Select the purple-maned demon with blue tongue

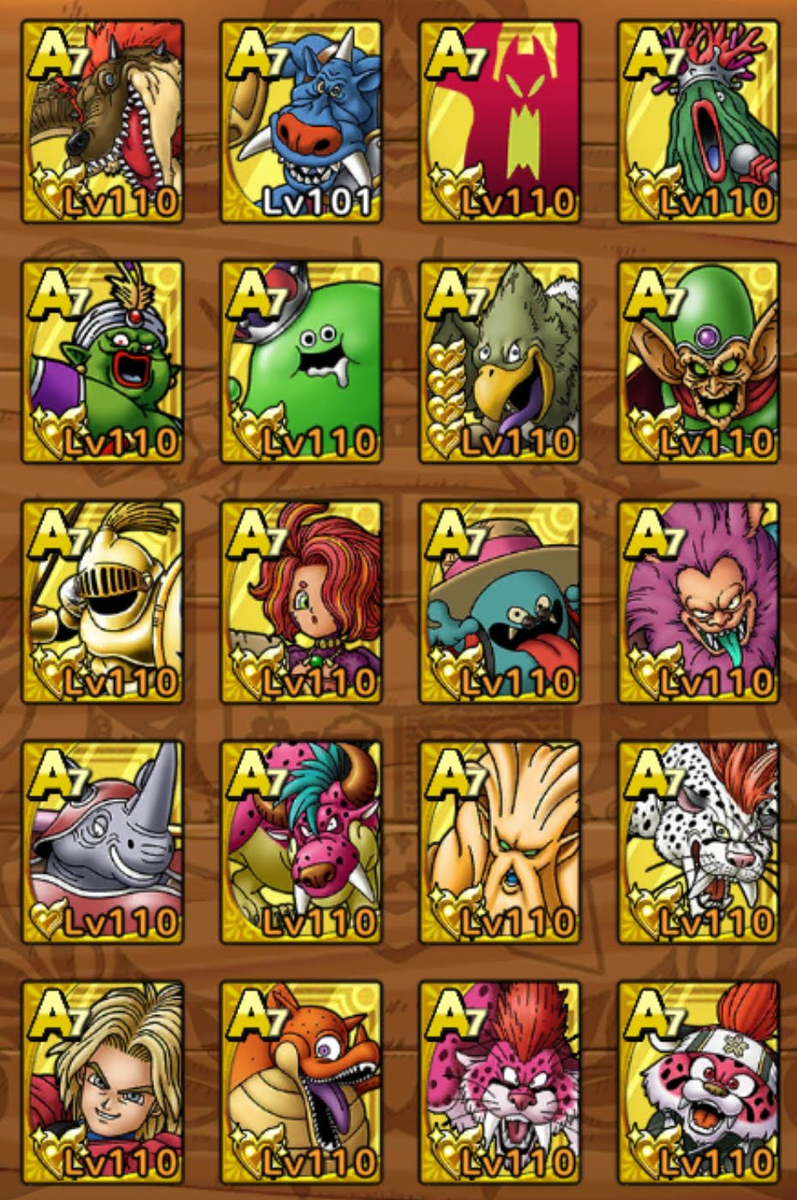698,601
